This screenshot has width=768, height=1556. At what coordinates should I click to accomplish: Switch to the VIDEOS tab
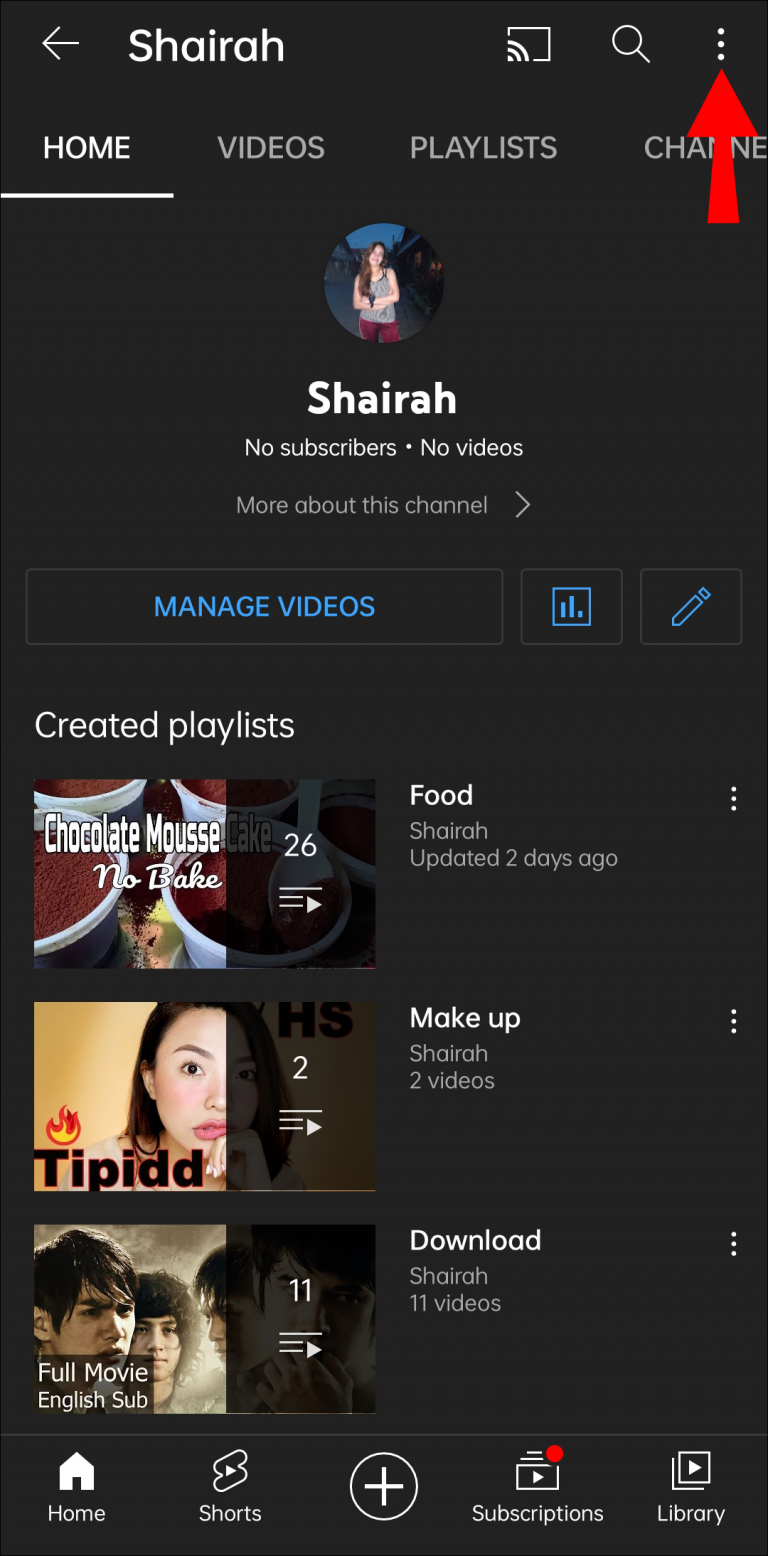[271, 147]
